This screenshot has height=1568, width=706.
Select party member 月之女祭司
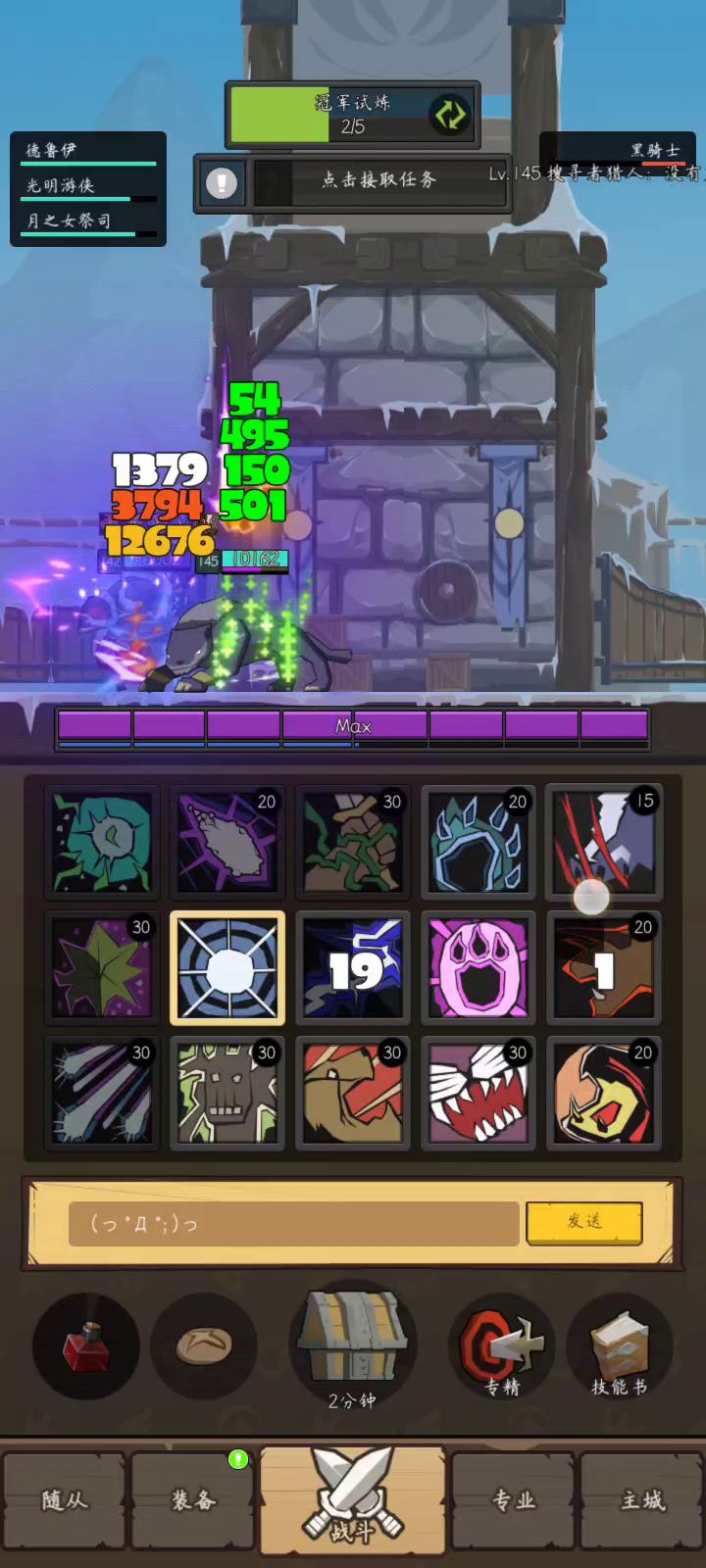coord(88,221)
